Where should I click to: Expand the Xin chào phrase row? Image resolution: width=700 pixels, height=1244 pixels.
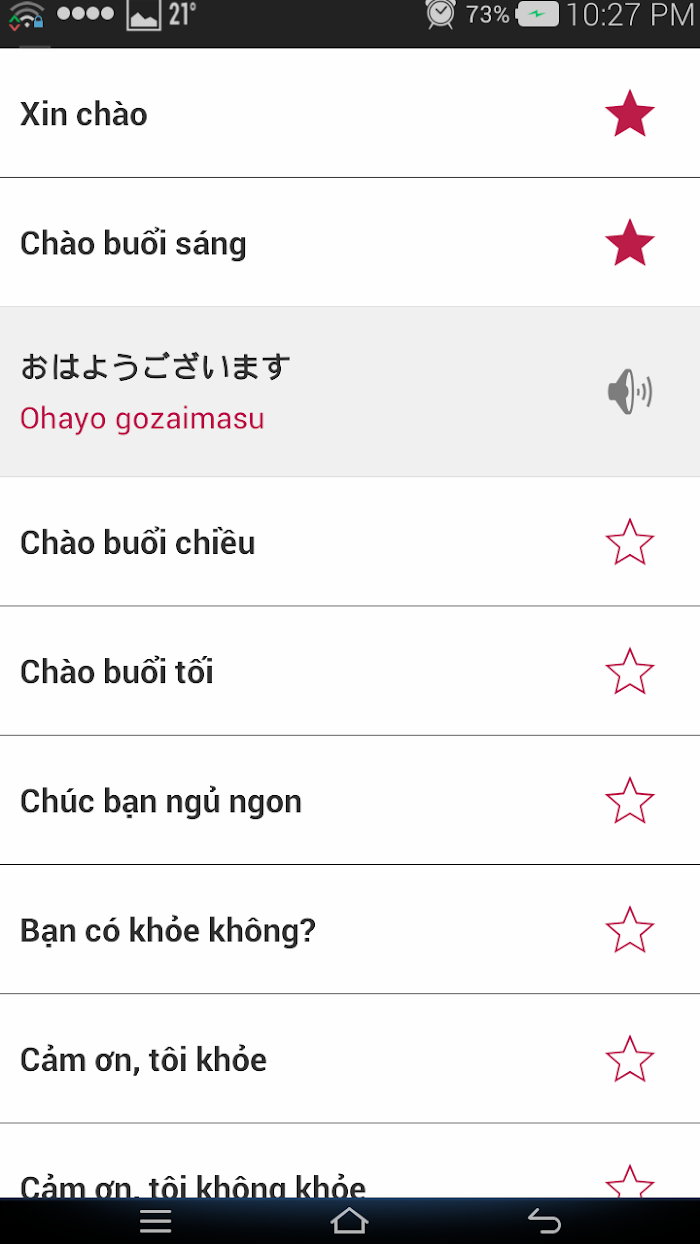[350, 113]
